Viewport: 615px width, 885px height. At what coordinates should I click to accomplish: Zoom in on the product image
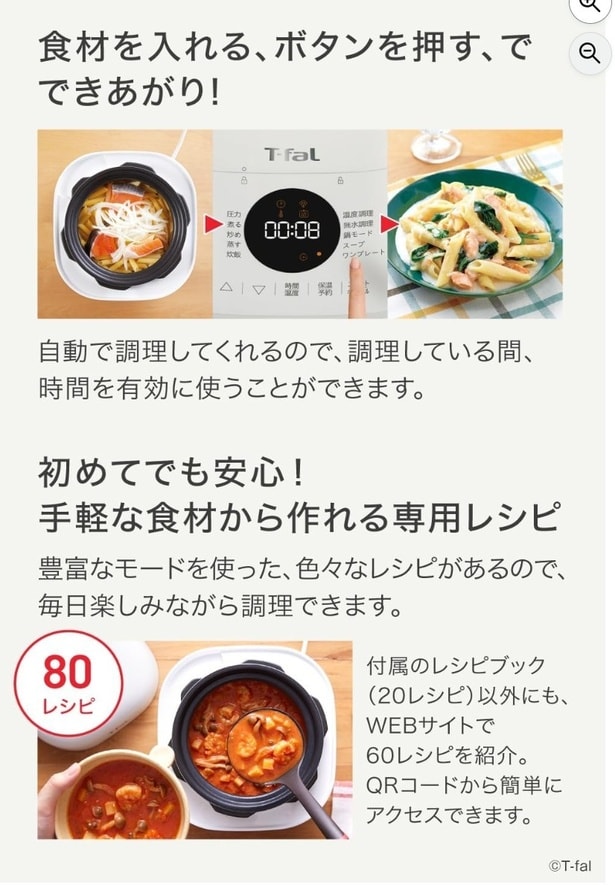590,6
